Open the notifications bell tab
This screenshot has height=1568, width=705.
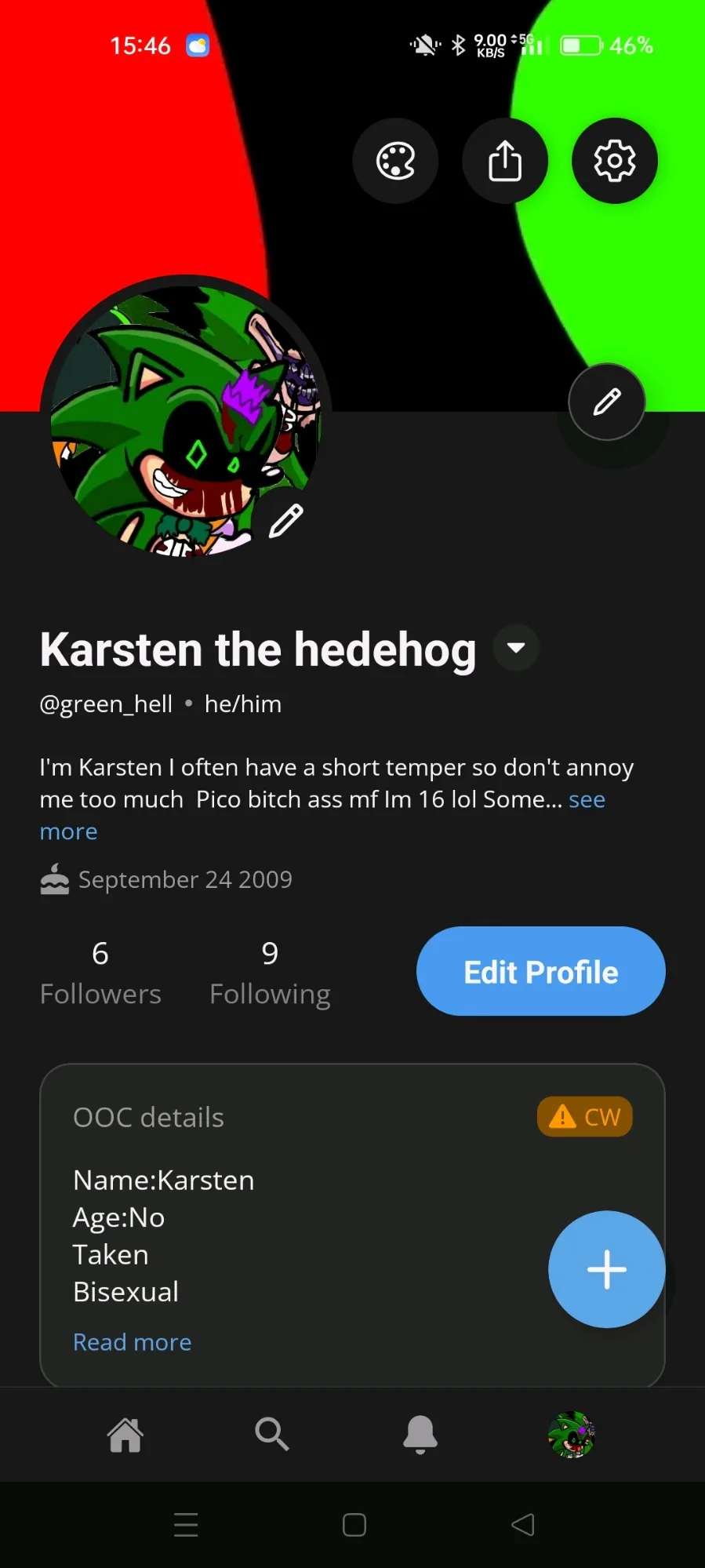click(420, 1435)
